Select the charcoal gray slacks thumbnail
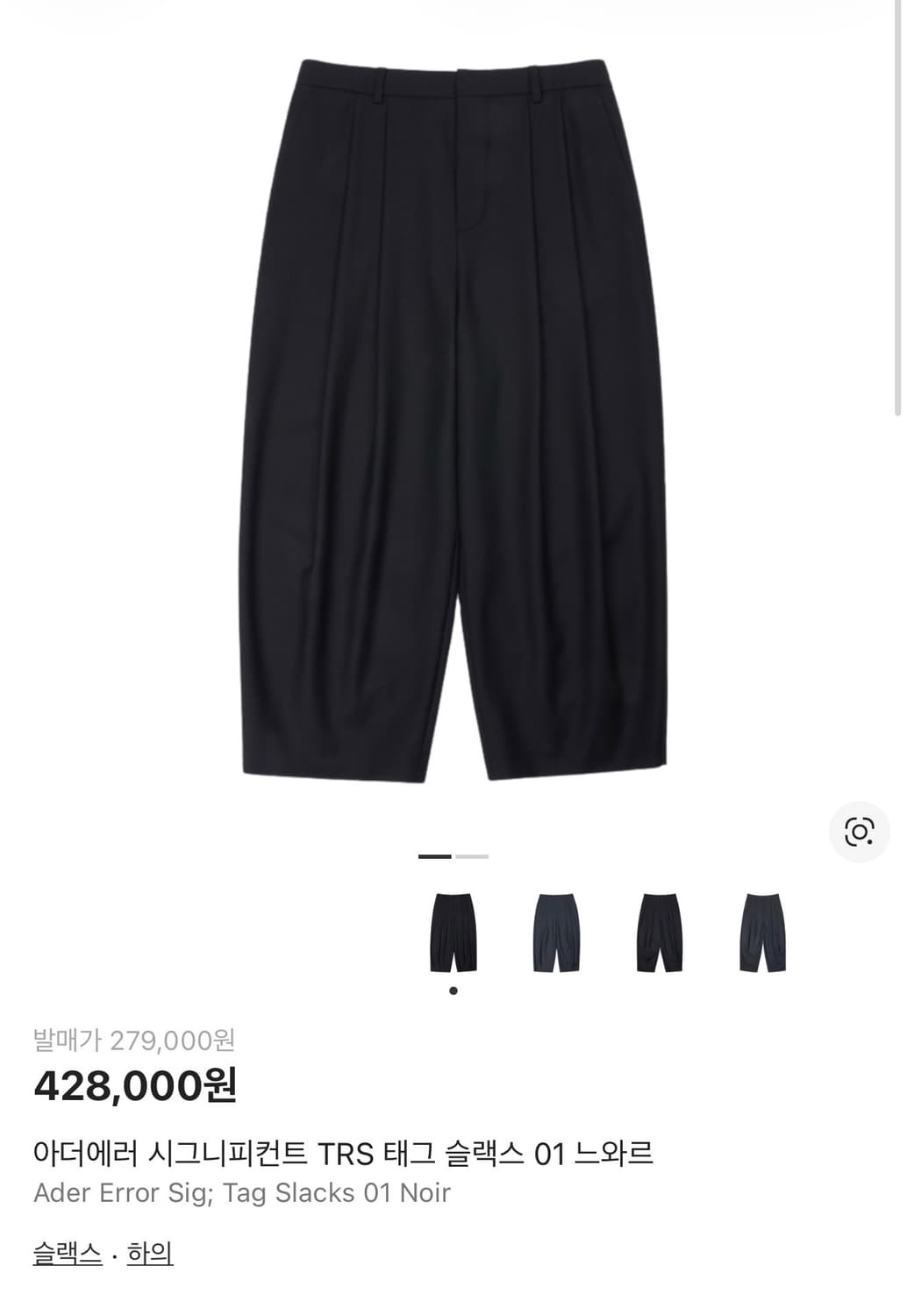The image size is (907, 1316). (762, 933)
